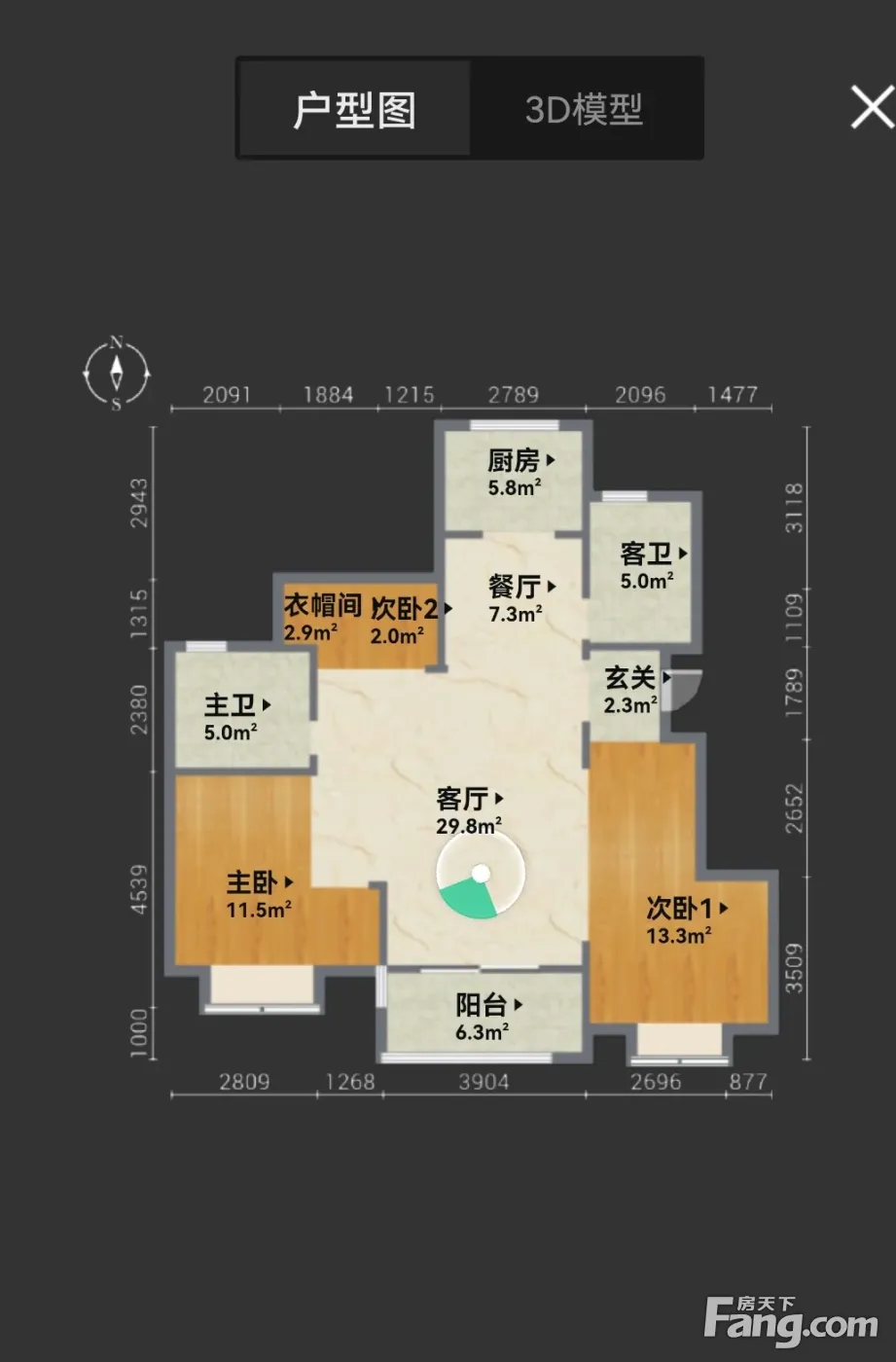This screenshot has height=1362, width=896.
Task: Go to the 客厅 room view
Action: [x=470, y=799]
